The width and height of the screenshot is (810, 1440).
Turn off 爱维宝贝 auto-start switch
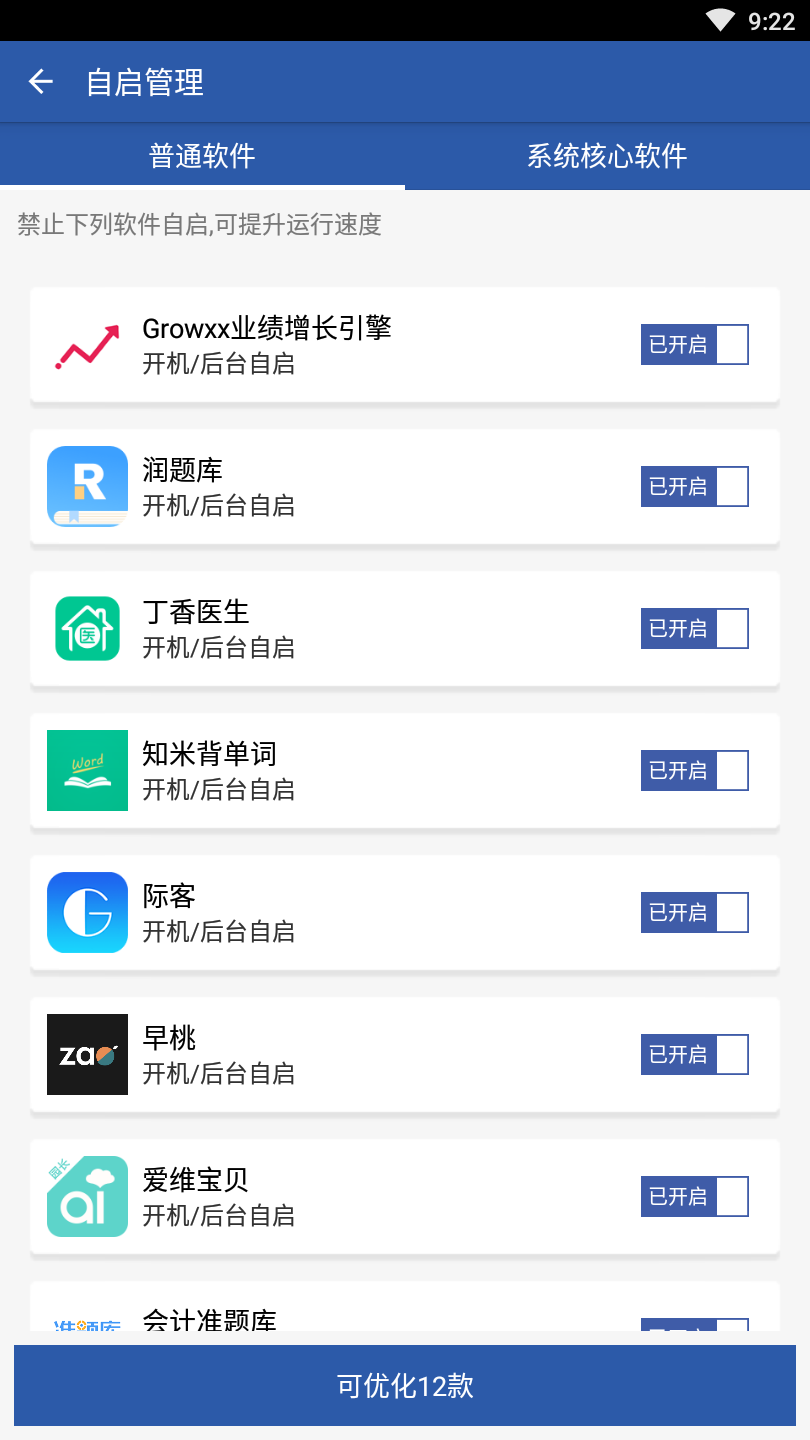694,1196
